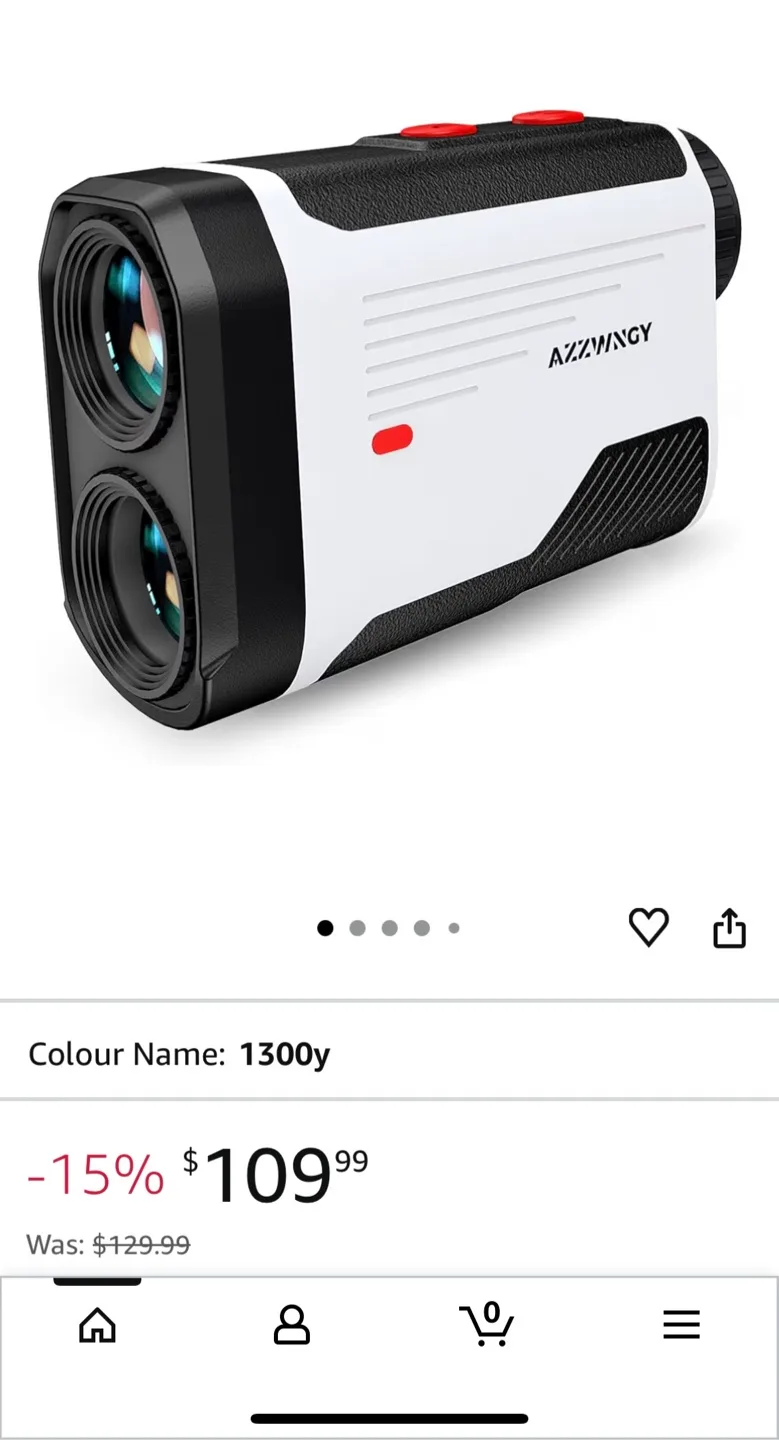Tap the second carousel indicator dot
Screen dimensions: 779x1440
click(357, 928)
